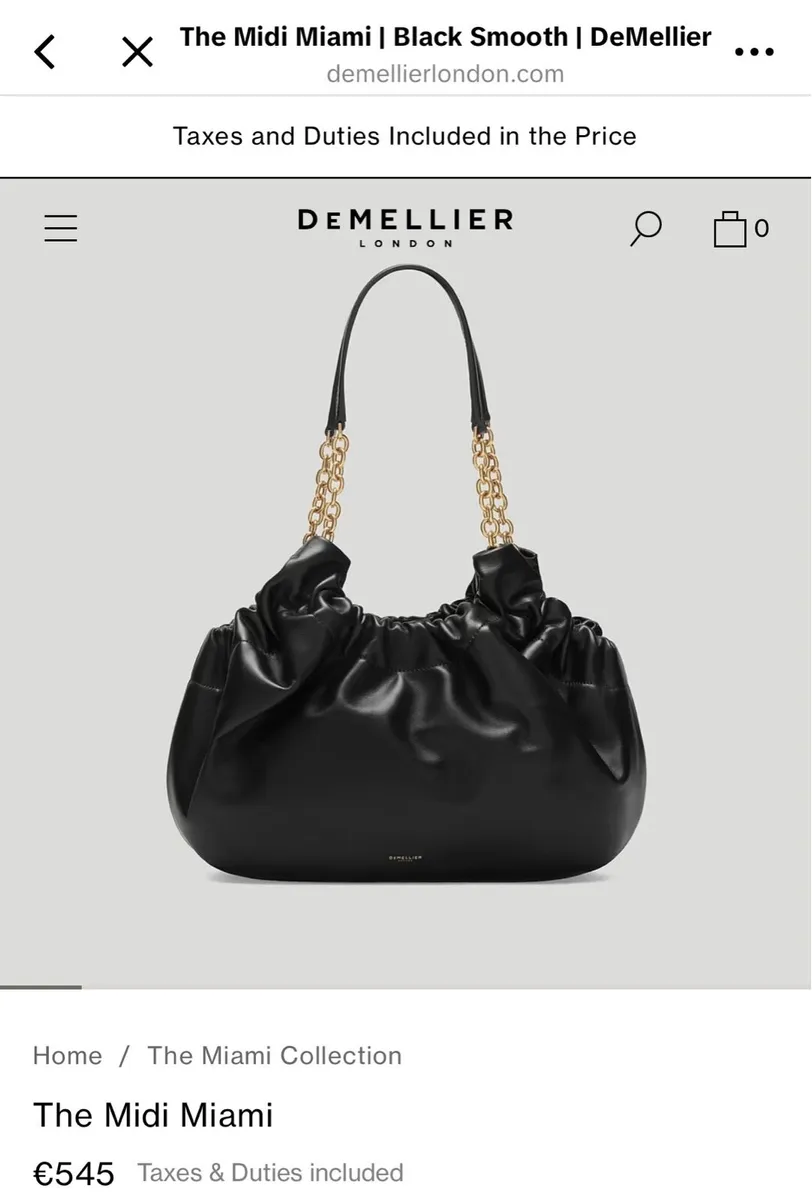This screenshot has width=812, height=1200.
Task: Tap the product title heading below breadcrumbs
Action: 155,1115
